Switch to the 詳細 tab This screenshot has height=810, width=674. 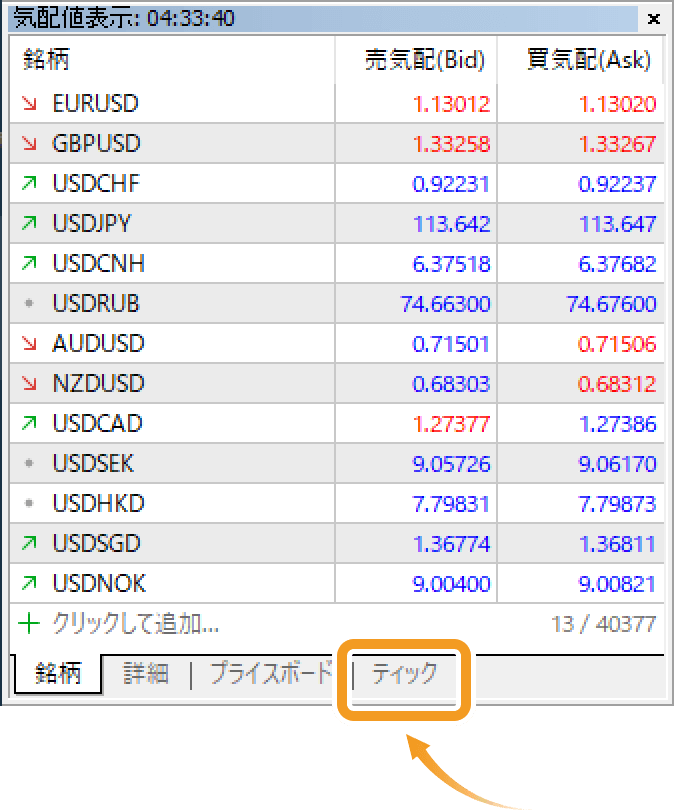[146, 674]
